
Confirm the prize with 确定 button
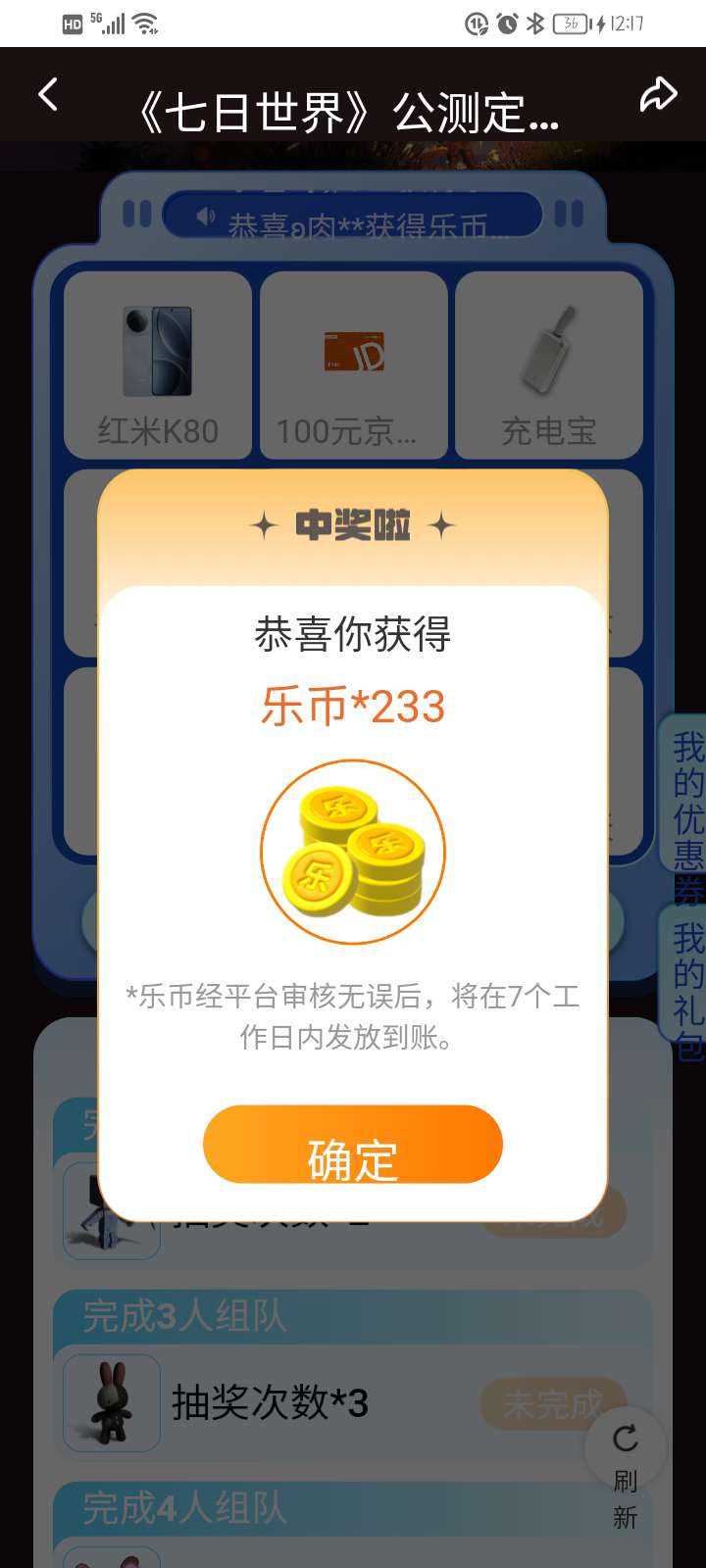(x=352, y=1145)
